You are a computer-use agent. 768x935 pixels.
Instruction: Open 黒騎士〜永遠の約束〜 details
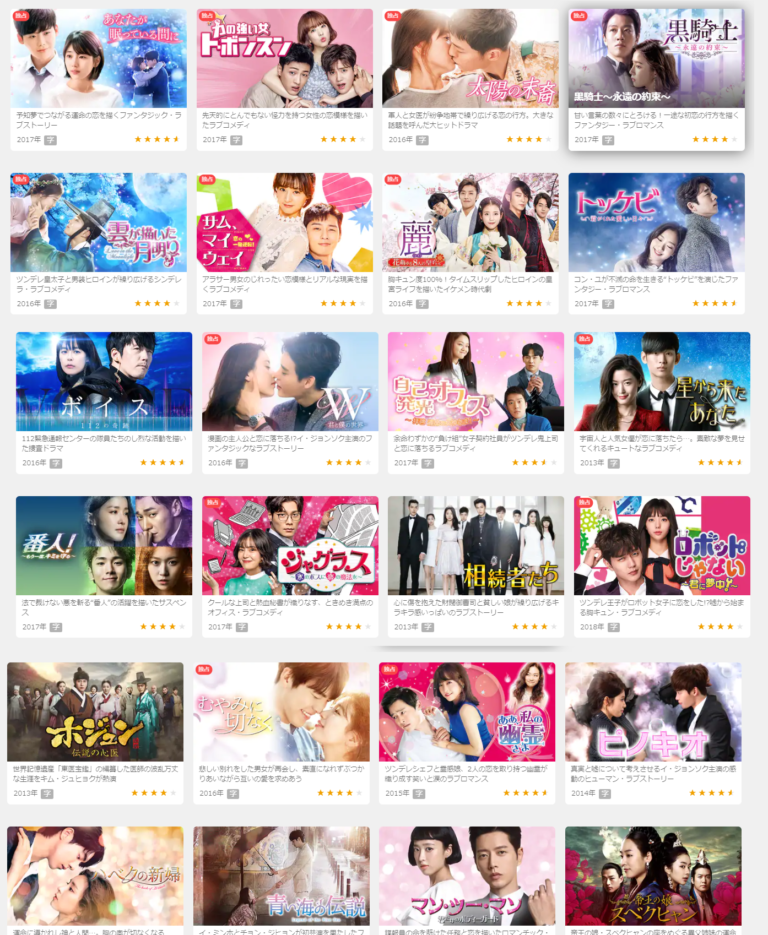pyautogui.click(x=656, y=58)
